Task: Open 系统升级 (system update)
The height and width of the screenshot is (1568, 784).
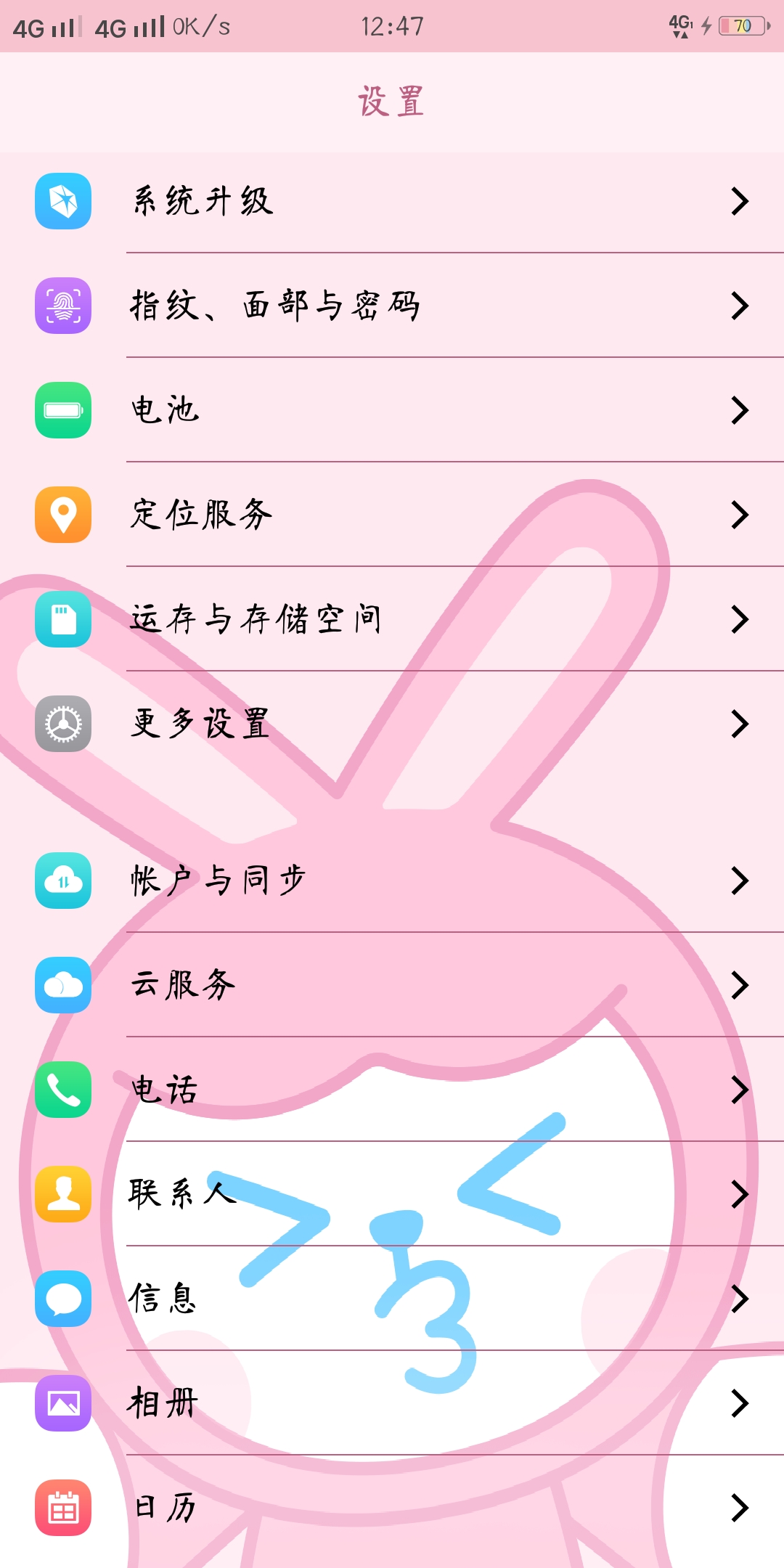Action: click(392, 201)
